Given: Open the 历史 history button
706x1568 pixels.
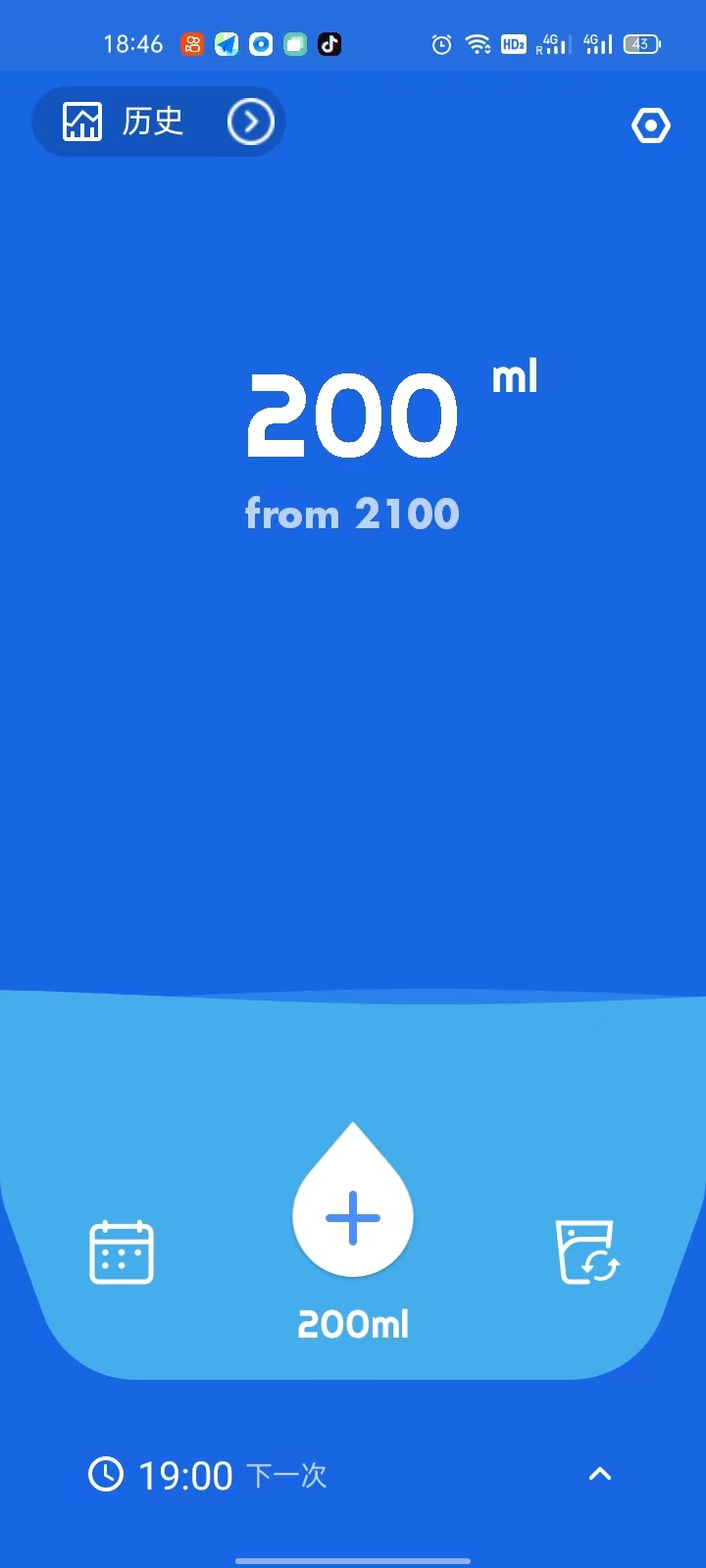Looking at the screenshot, I should [158, 122].
